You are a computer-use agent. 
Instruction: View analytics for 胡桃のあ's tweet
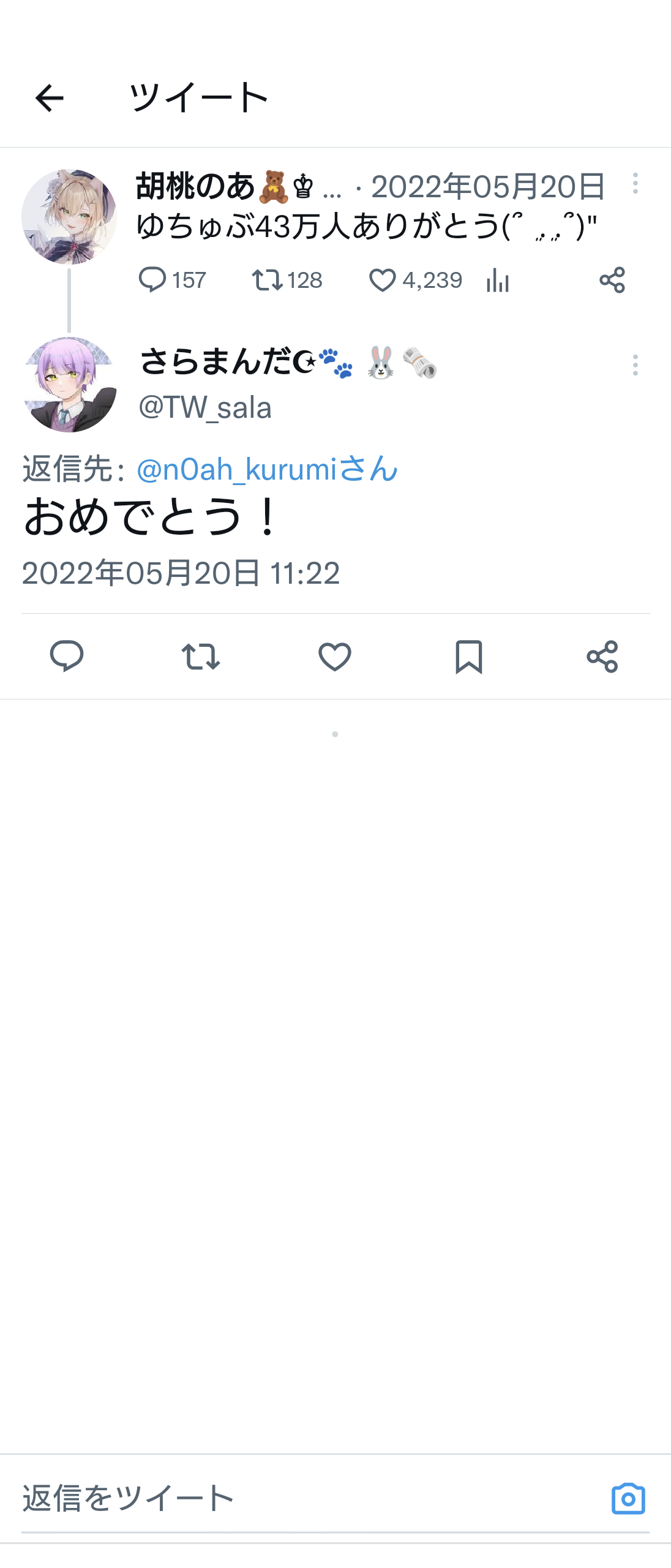click(x=497, y=280)
